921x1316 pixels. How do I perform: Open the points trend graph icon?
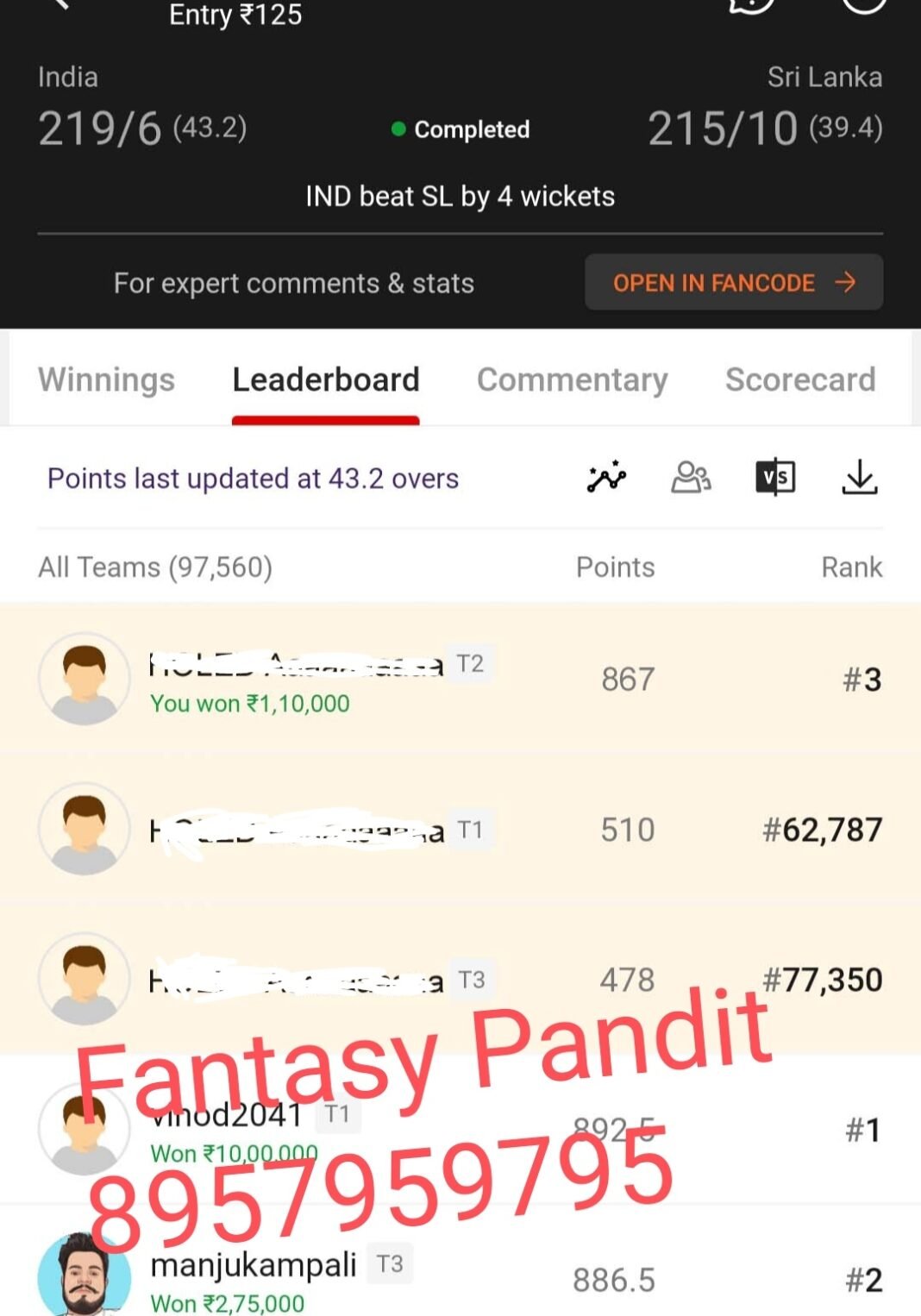606,477
